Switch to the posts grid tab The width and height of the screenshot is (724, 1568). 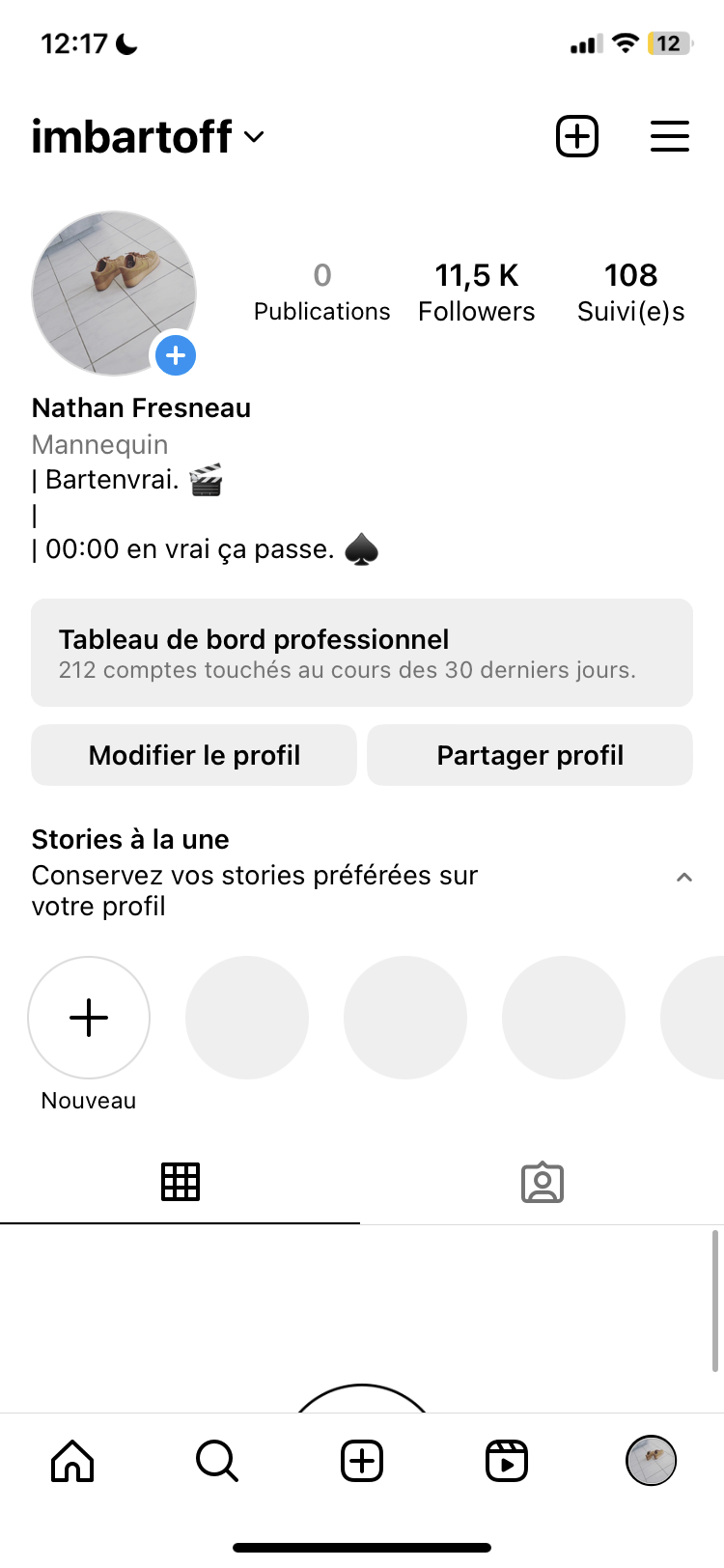click(x=181, y=1182)
